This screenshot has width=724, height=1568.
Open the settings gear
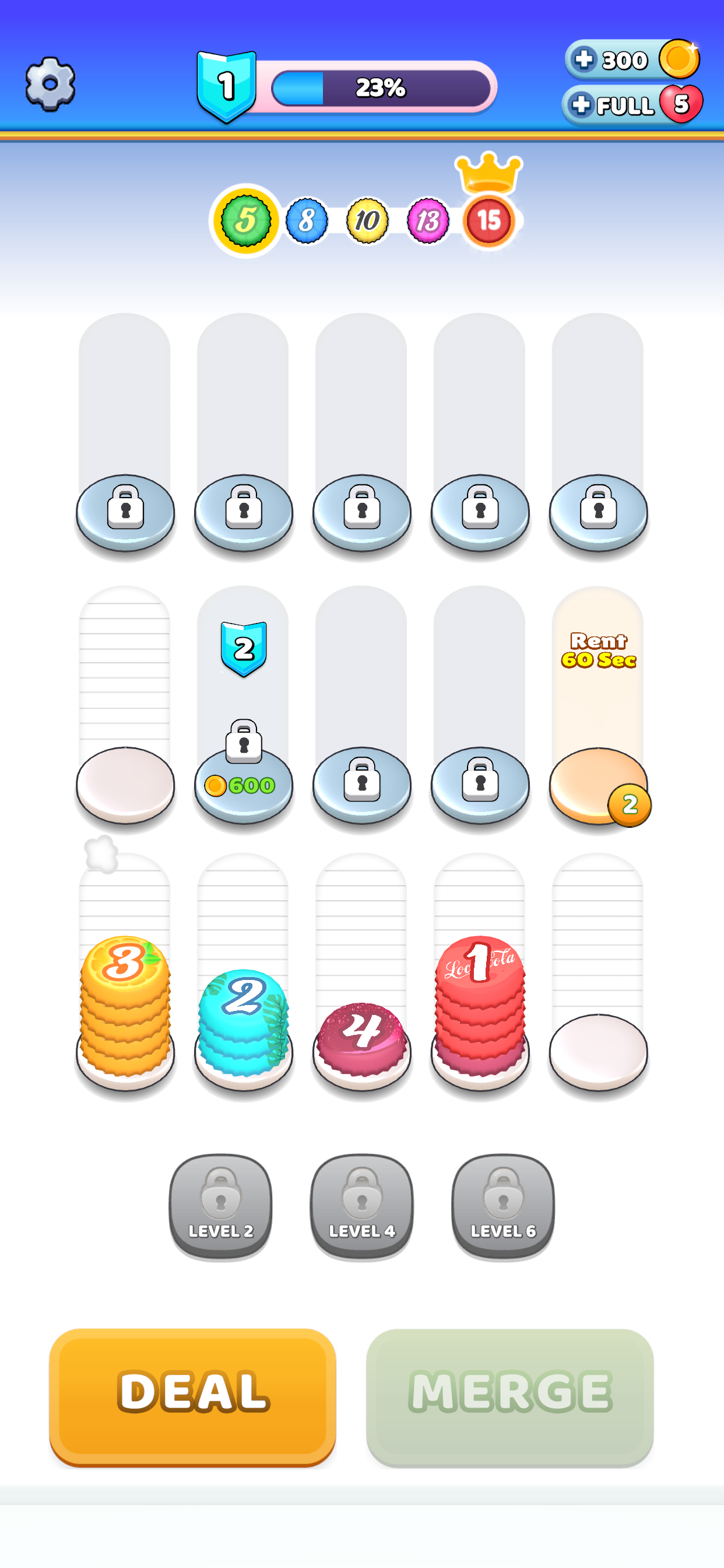50,84
